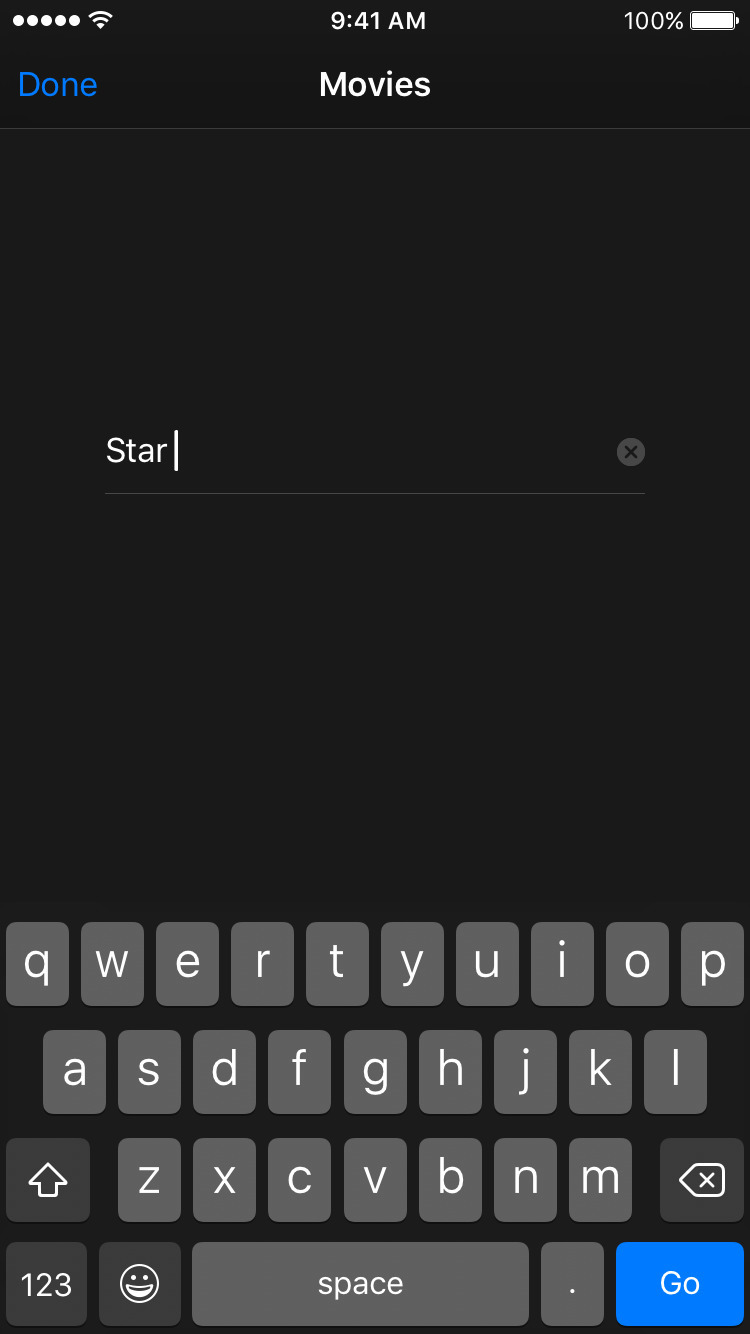750x1334 pixels.
Task: Switch keyboard to 123 numbers layout
Action: pyautogui.click(x=46, y=1283)
